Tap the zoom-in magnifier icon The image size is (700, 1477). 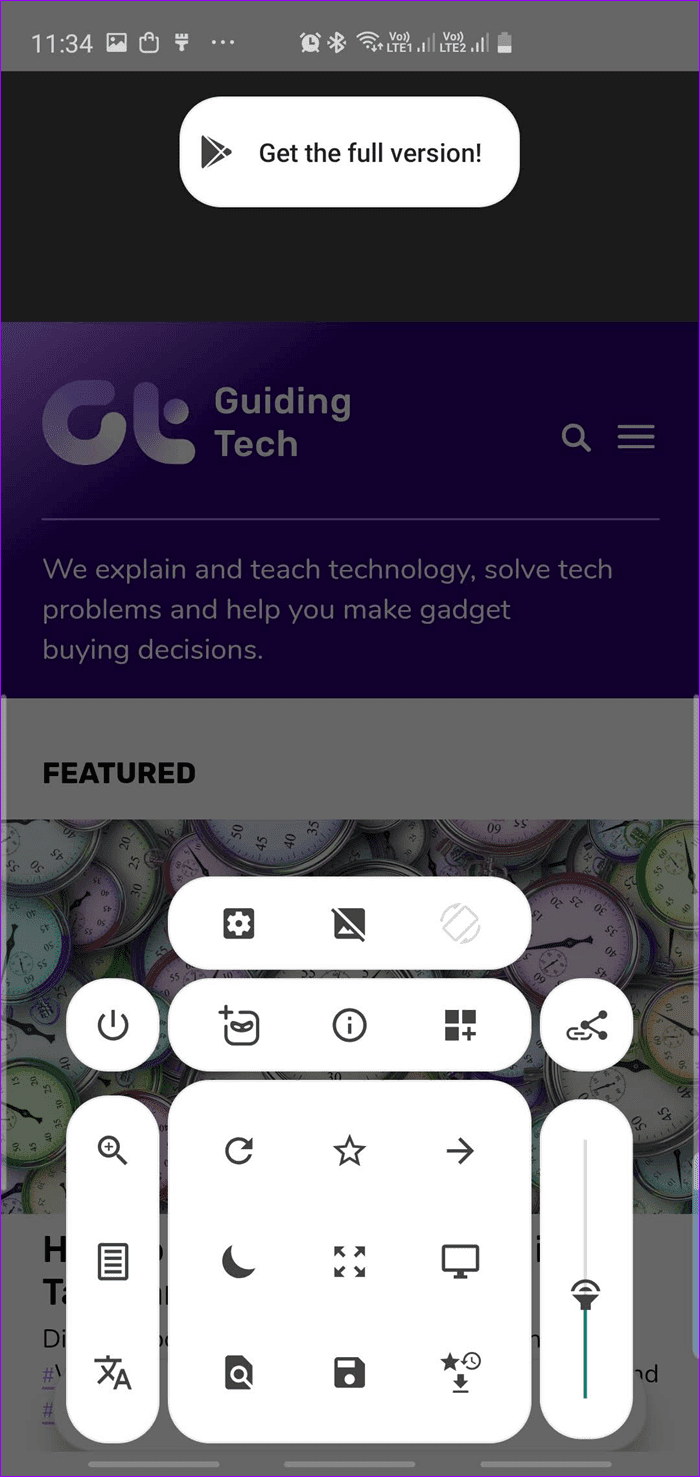[x=113, y=1151]
